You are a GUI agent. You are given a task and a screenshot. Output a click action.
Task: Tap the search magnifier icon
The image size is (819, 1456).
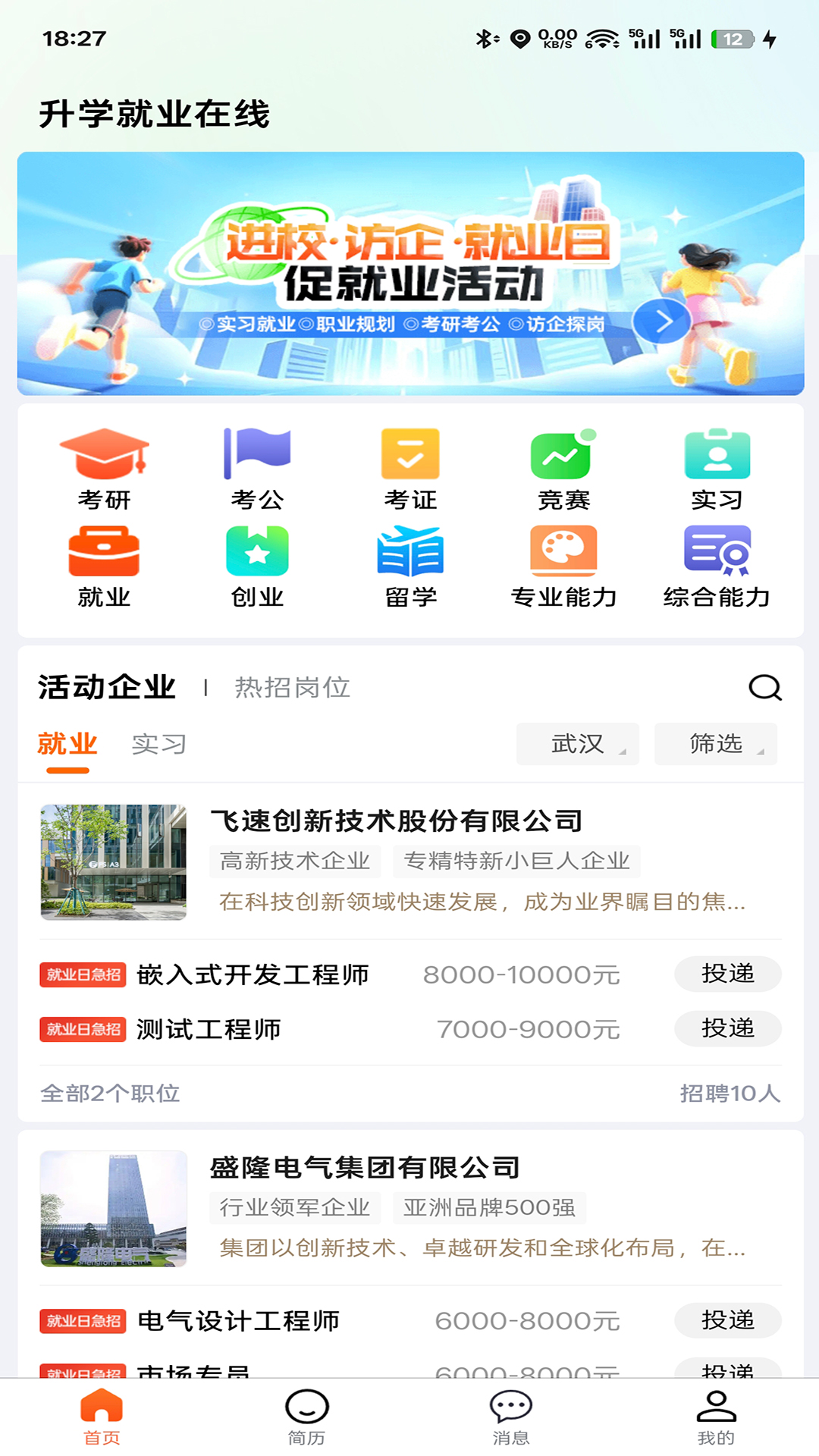click(x=766, y=689)
